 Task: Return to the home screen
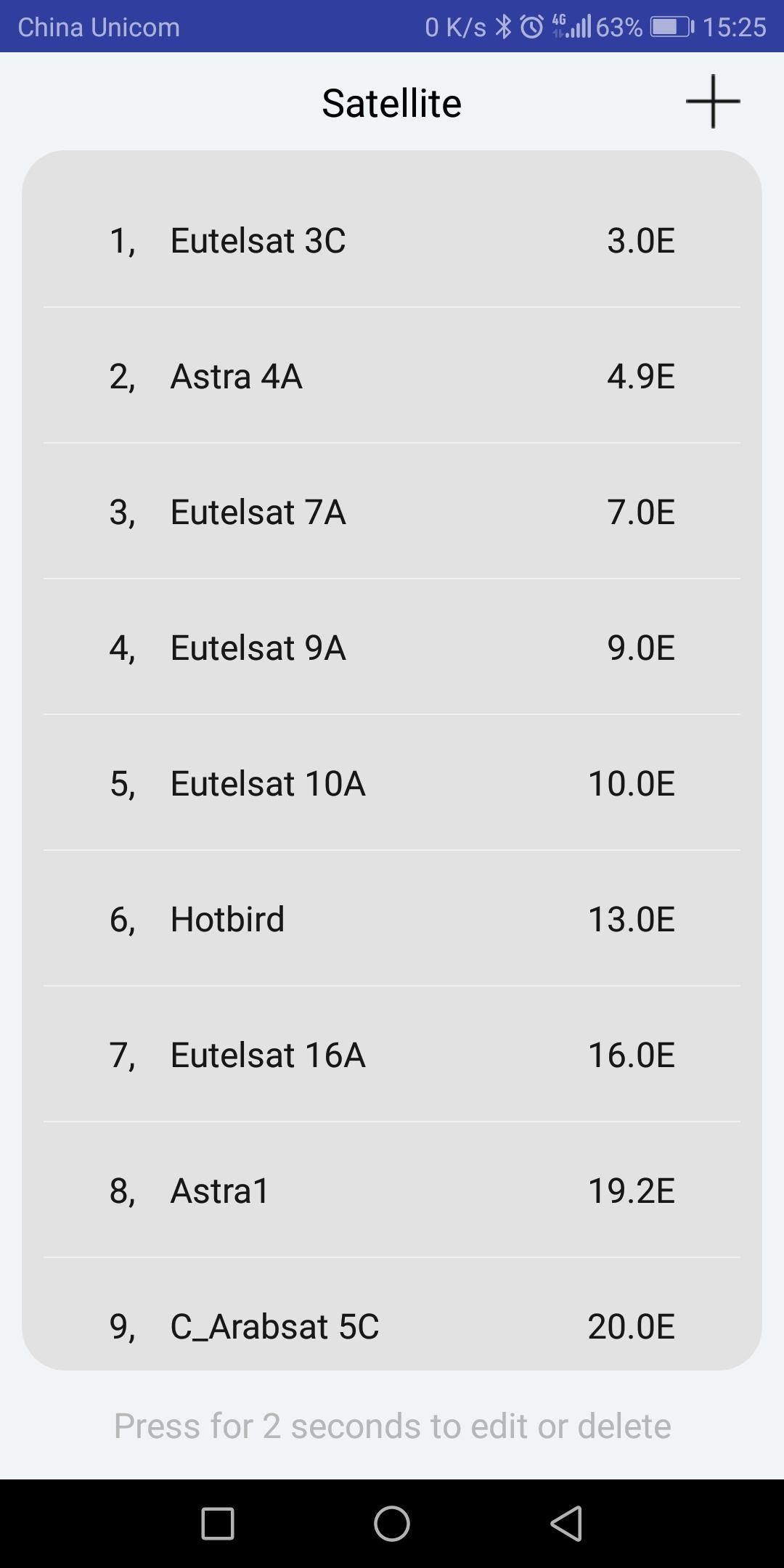(x=392, y=1523)
